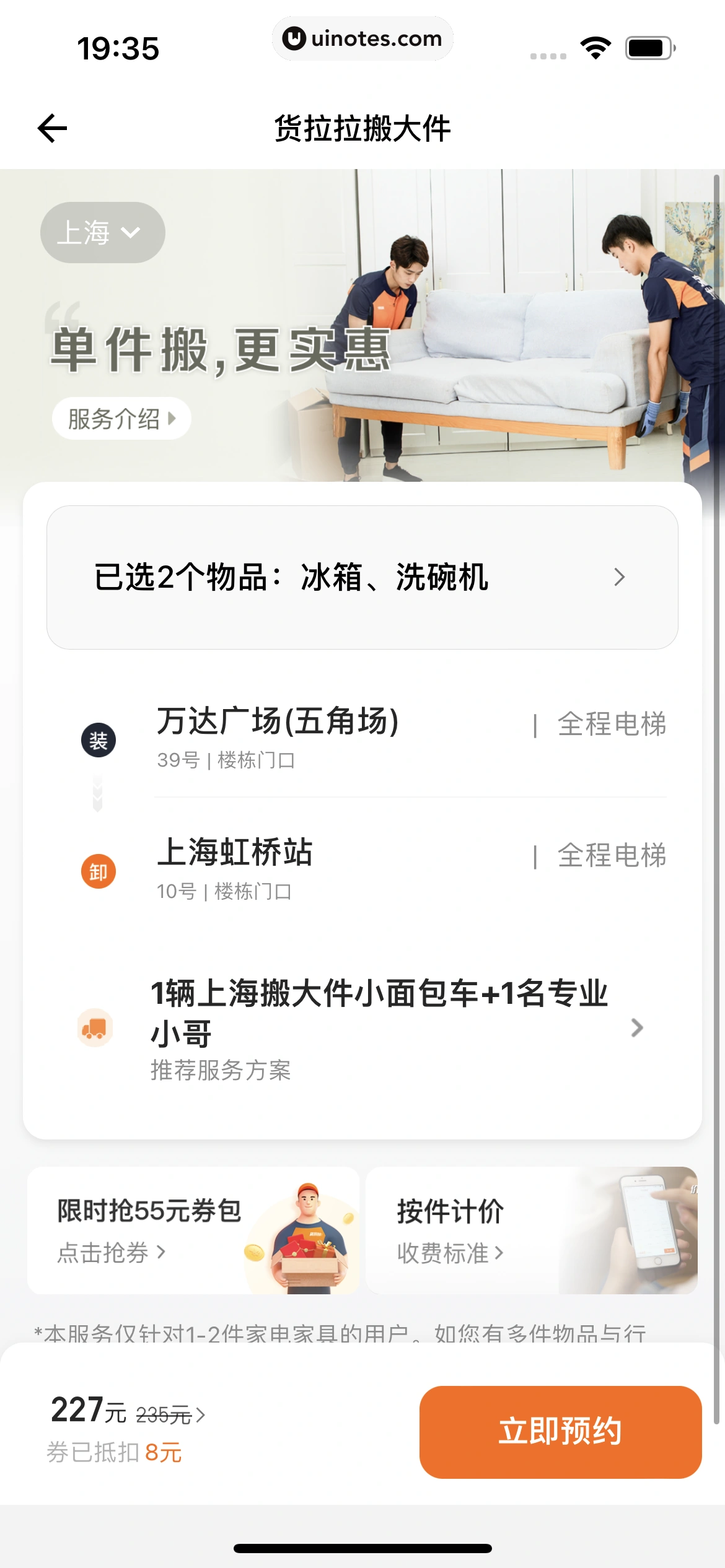Go back using the arrow icon
This screenshot has height=1568, width=725.
click(52, 129)
